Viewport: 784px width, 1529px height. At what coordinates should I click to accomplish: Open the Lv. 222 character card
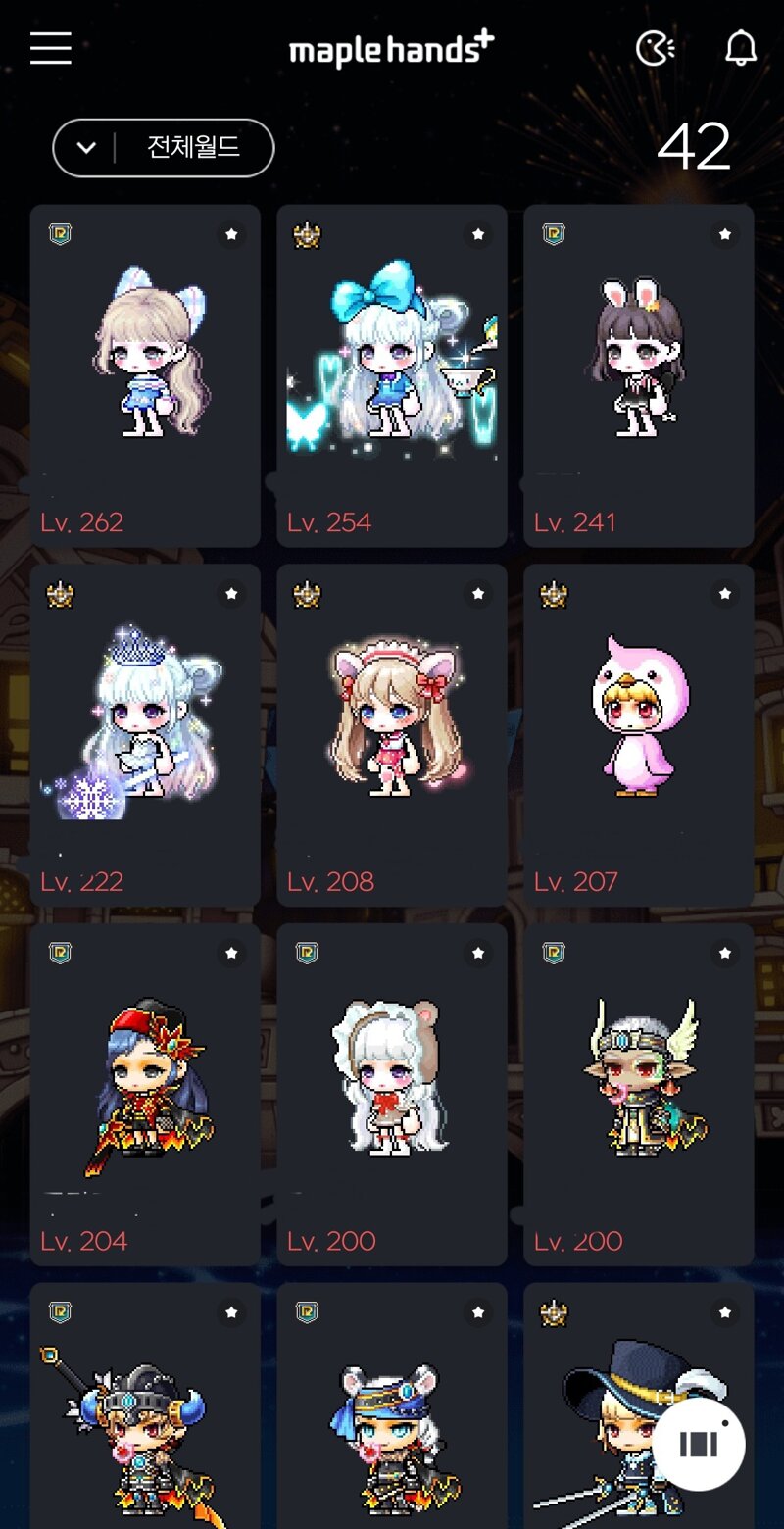coord(145,735)
